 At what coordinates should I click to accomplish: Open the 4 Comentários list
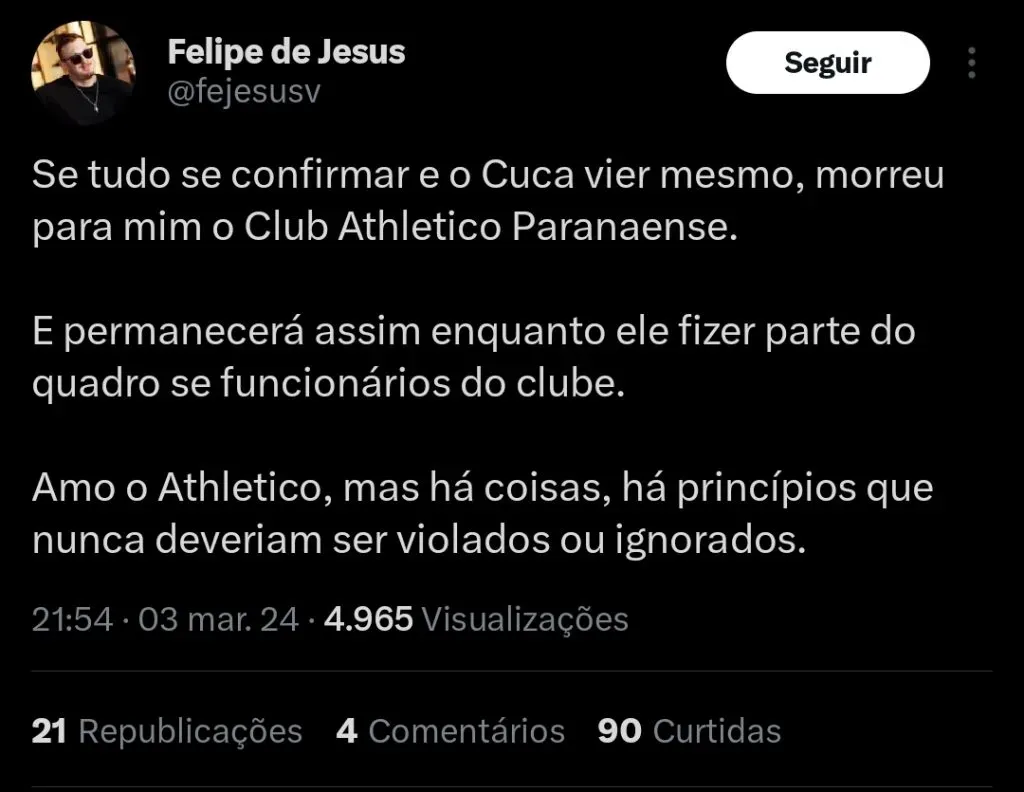451,731
